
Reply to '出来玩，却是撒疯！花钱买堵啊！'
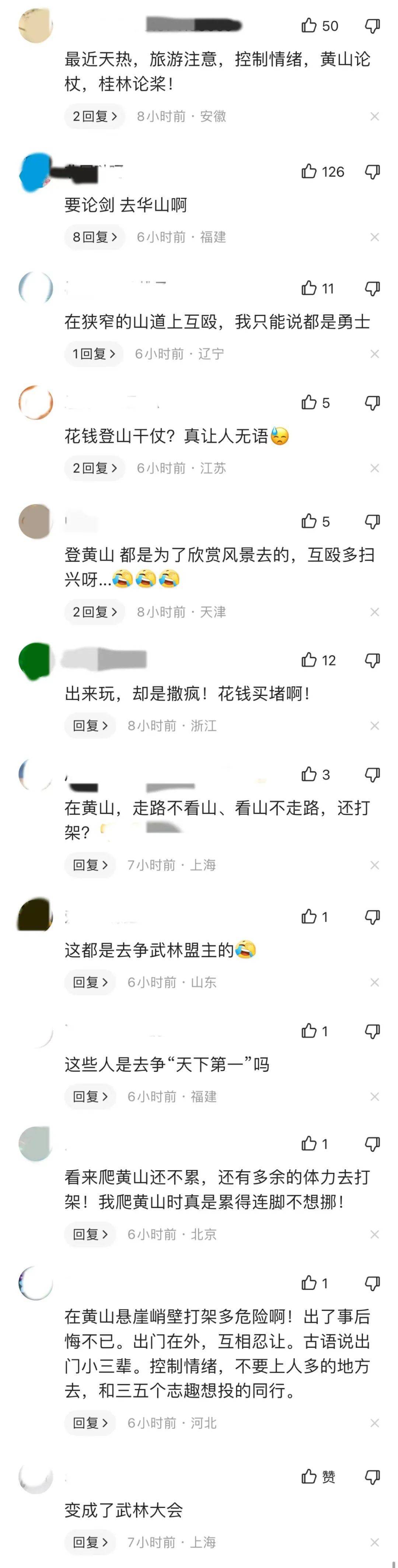pos(90,725)
